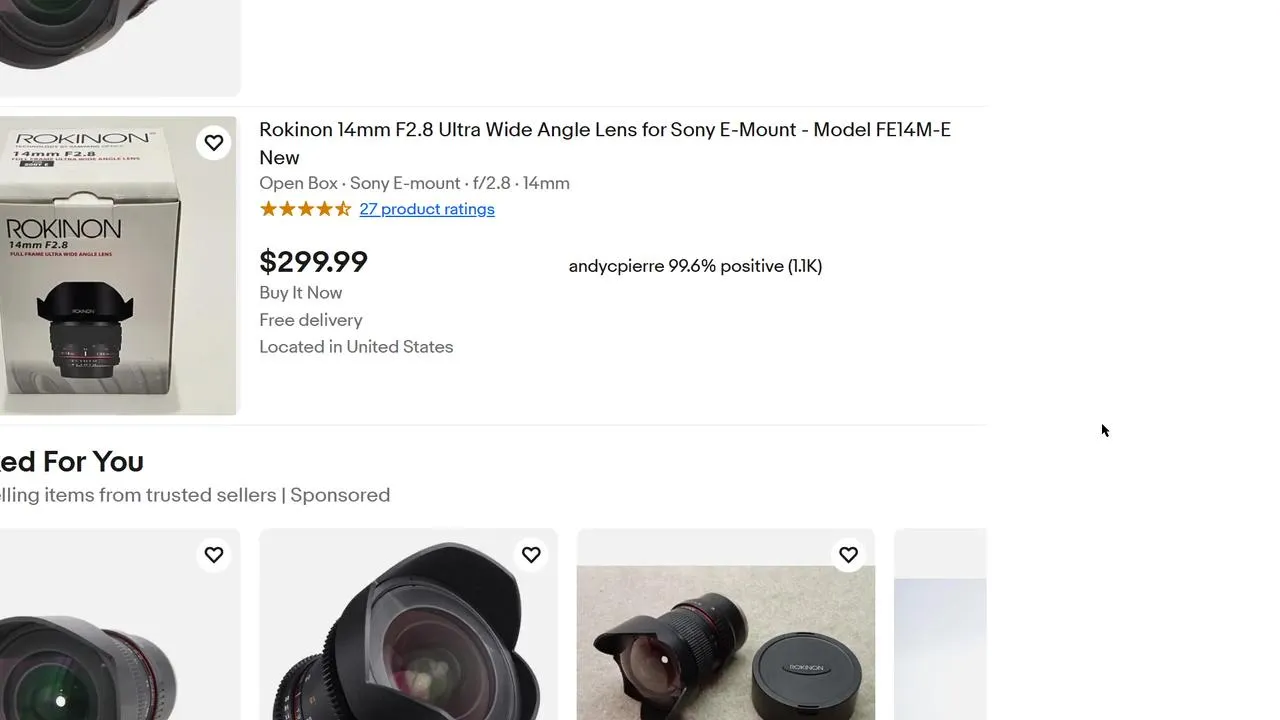
Task: Add the Rokinon boxed lens to watchlist
Action: [x=214, y=143]
